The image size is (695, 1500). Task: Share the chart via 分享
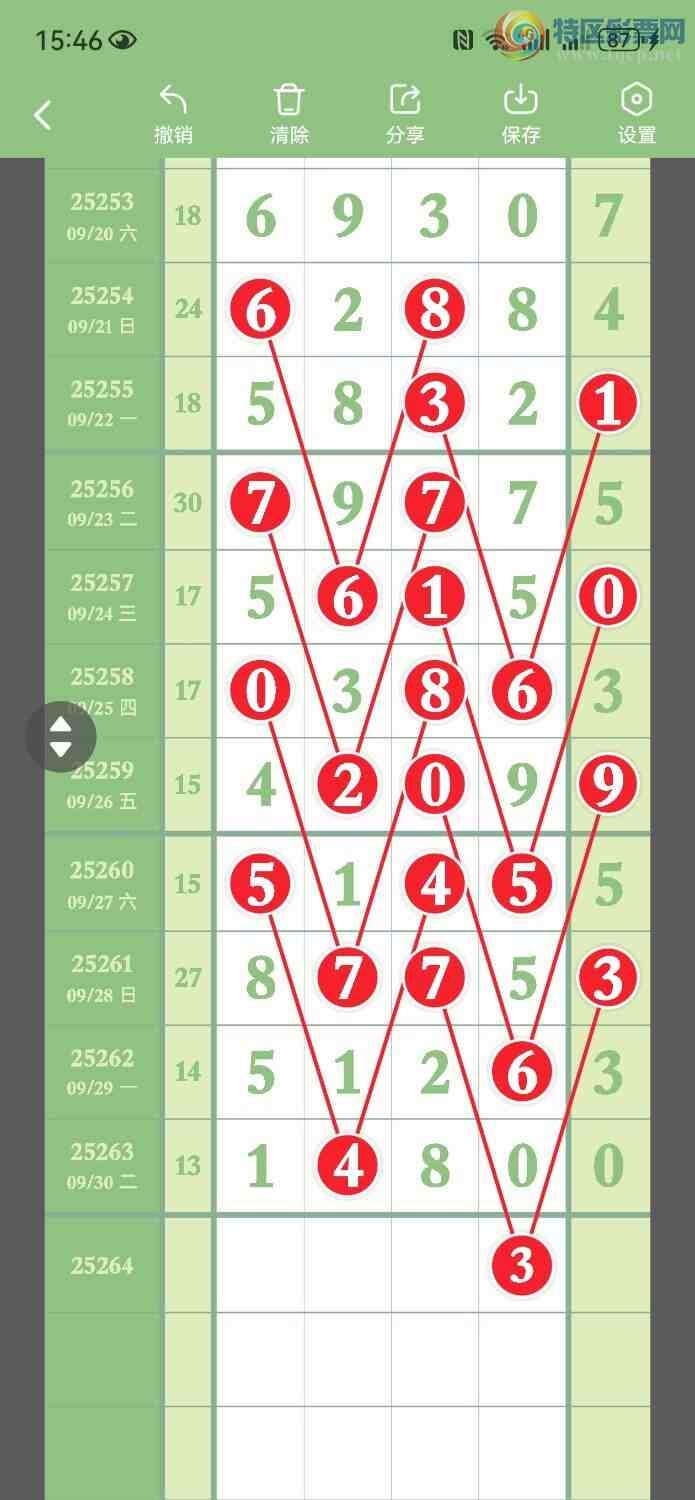(405, 114)
